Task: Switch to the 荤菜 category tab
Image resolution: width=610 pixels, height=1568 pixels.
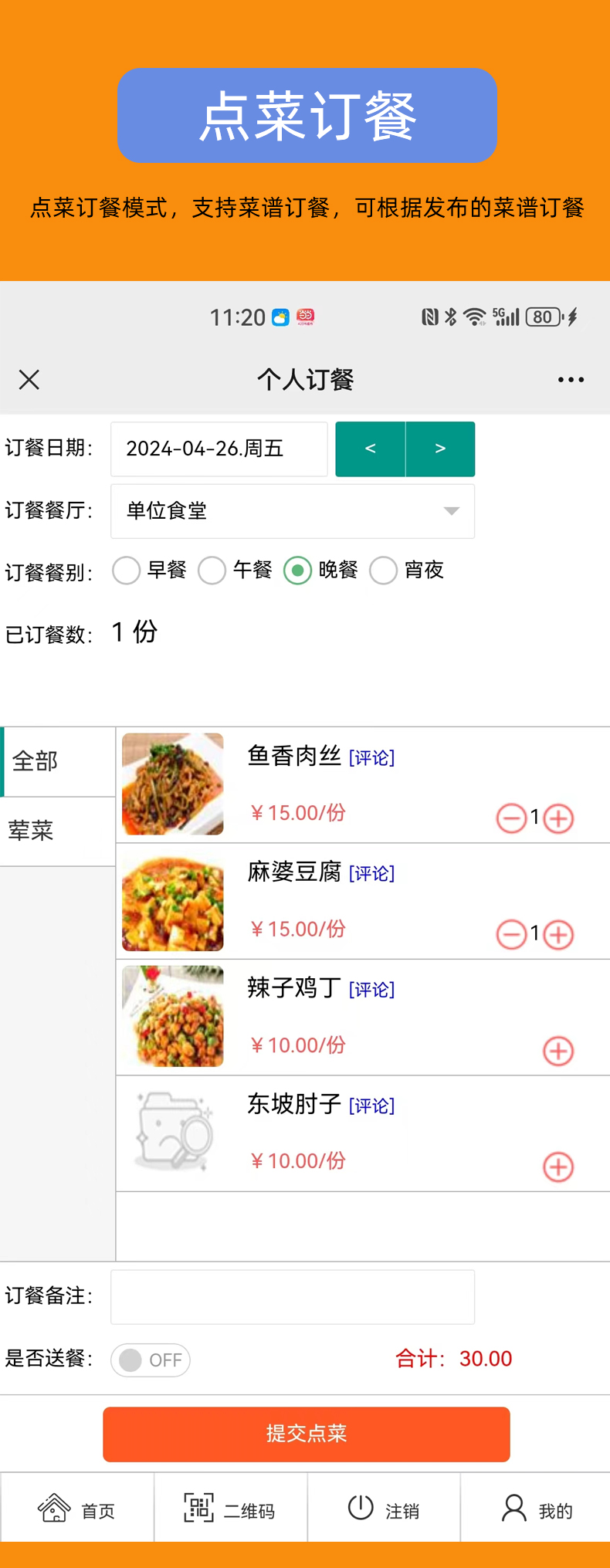Action: [31, 831]
